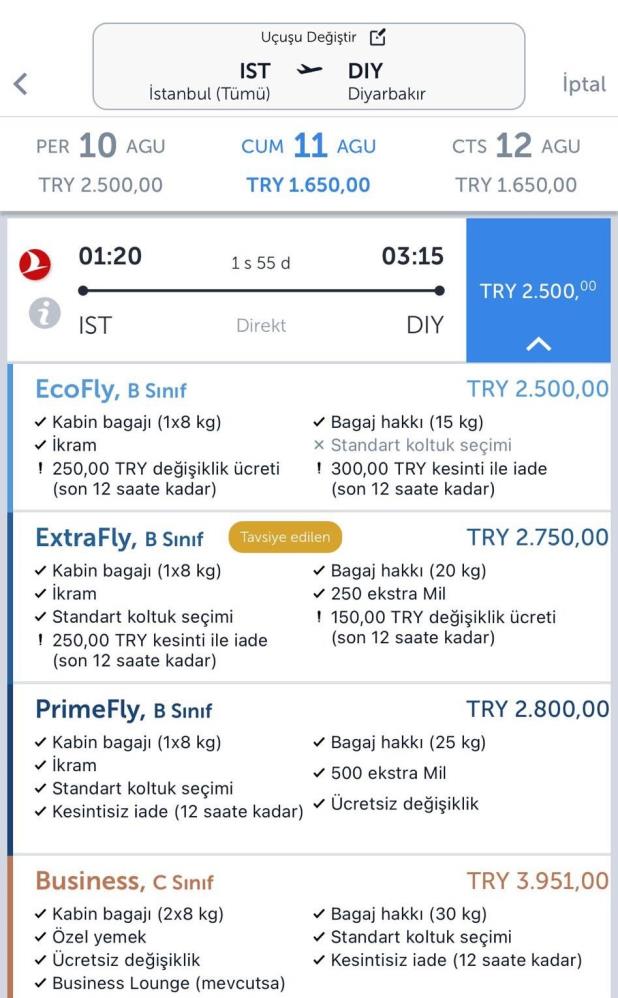618x998 pixels.
Task: Go back using the left arrow
Action: pyautogui.click(x=20, y=84)
